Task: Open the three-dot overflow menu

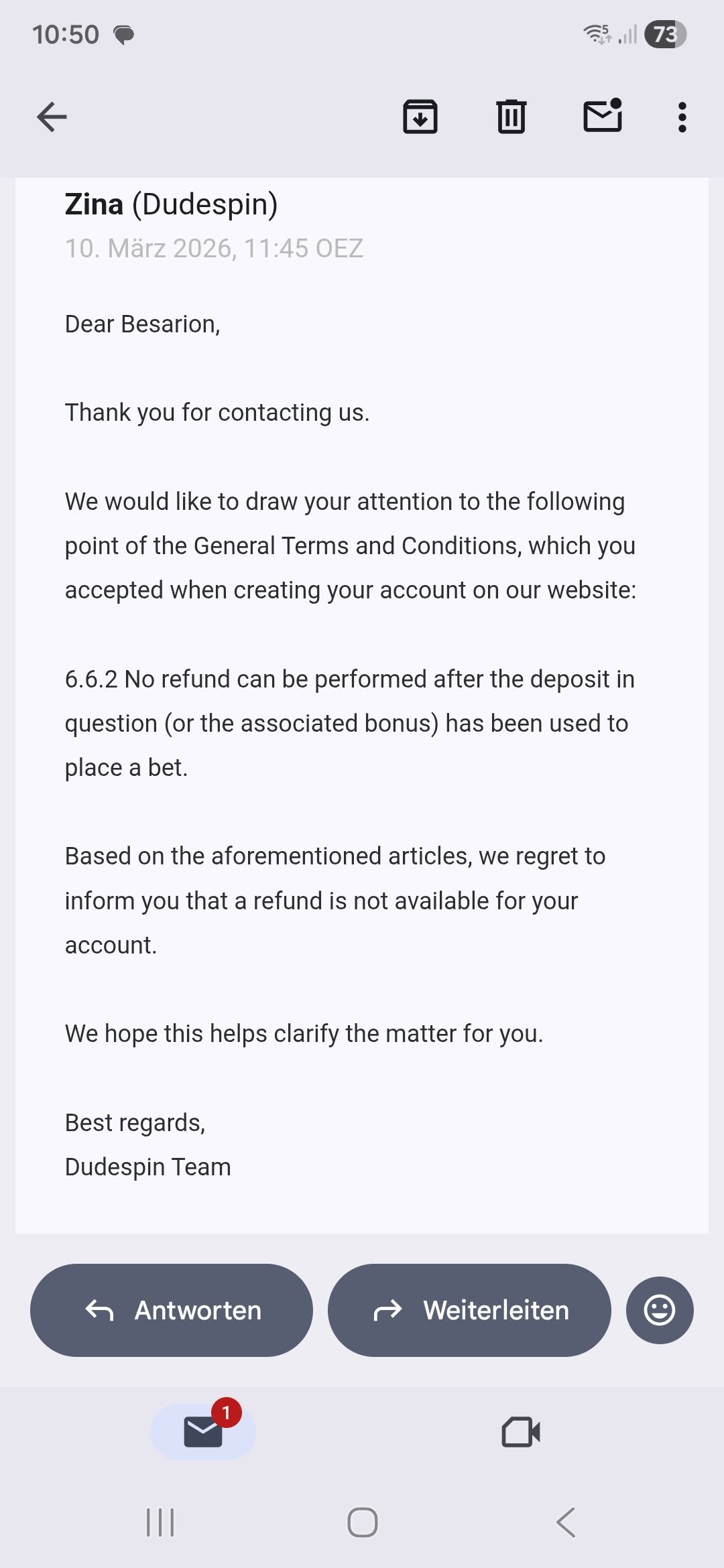Action: [x=682, y=117]
